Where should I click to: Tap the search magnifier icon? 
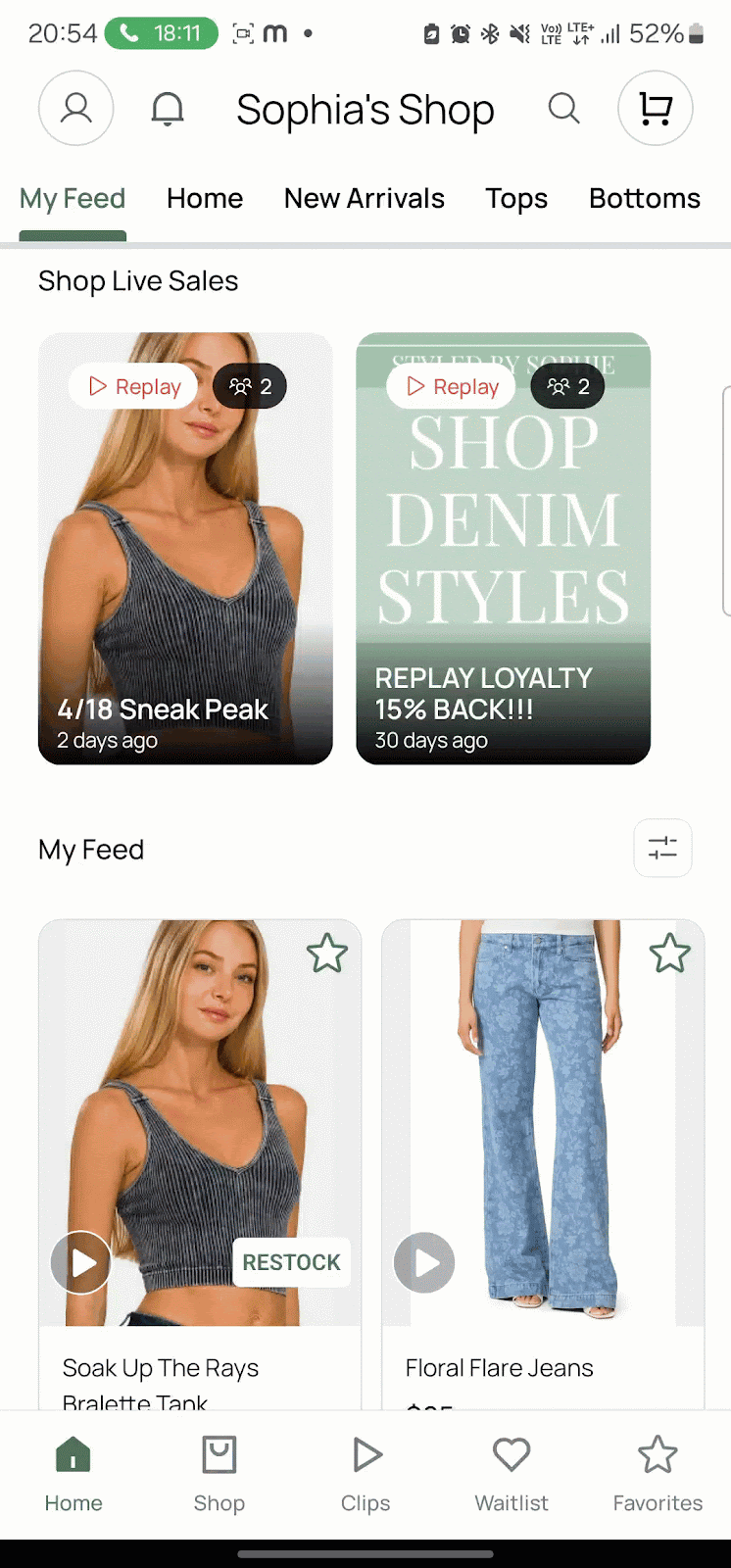(x=563, y=108)
